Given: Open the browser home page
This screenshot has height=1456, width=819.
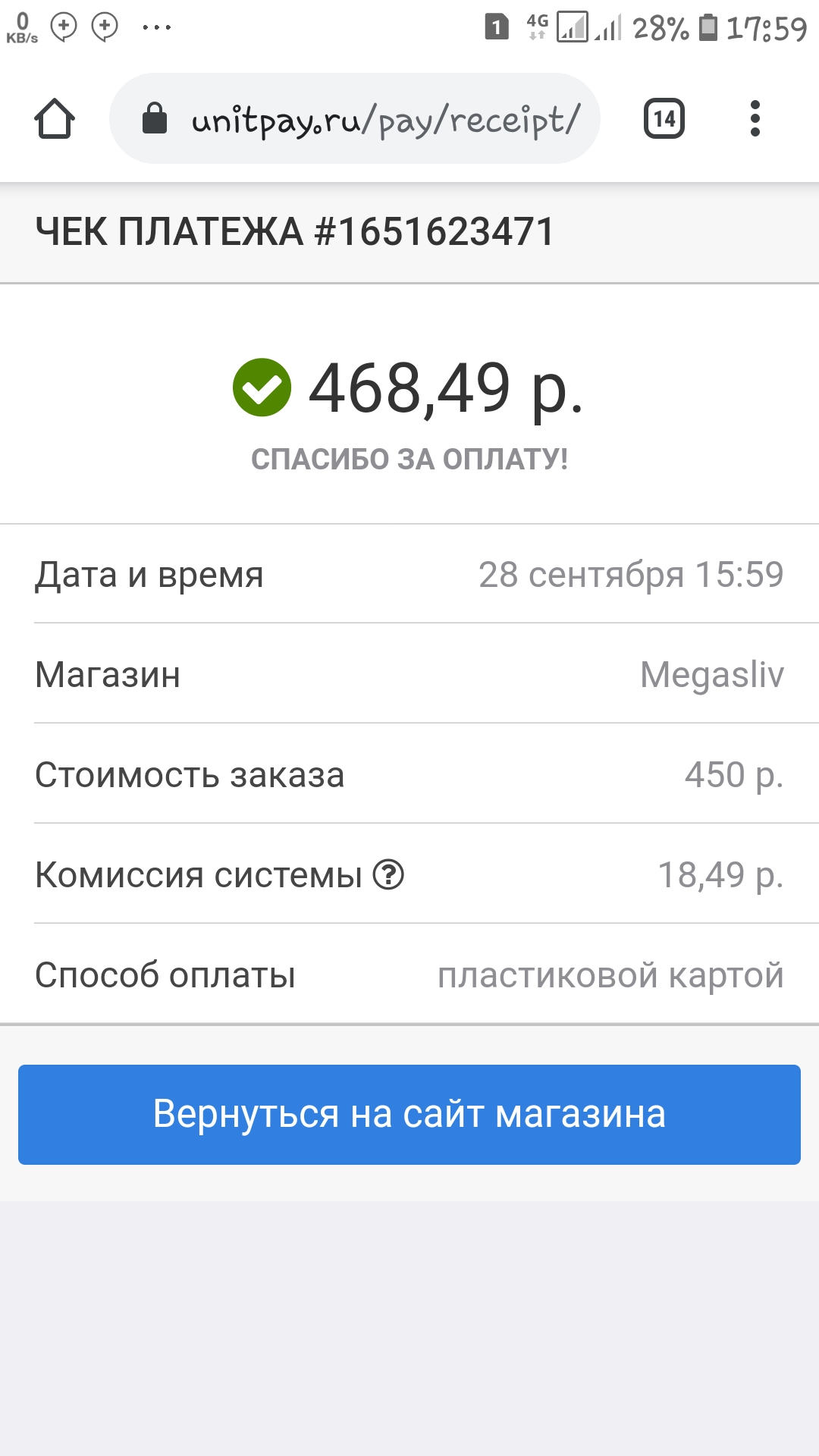Looking at the screenshot, I should 55,119.
